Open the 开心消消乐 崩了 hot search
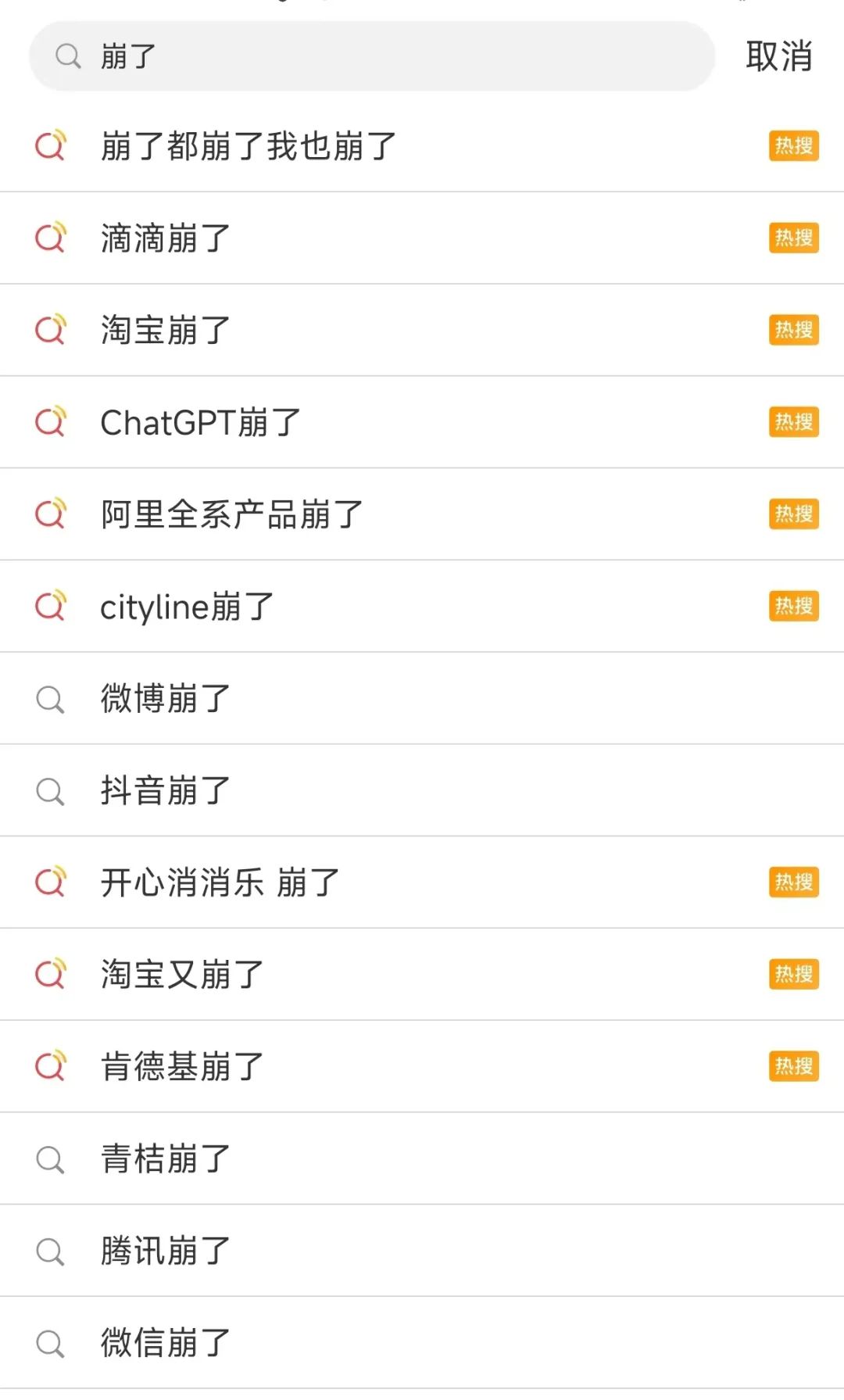 220,883
